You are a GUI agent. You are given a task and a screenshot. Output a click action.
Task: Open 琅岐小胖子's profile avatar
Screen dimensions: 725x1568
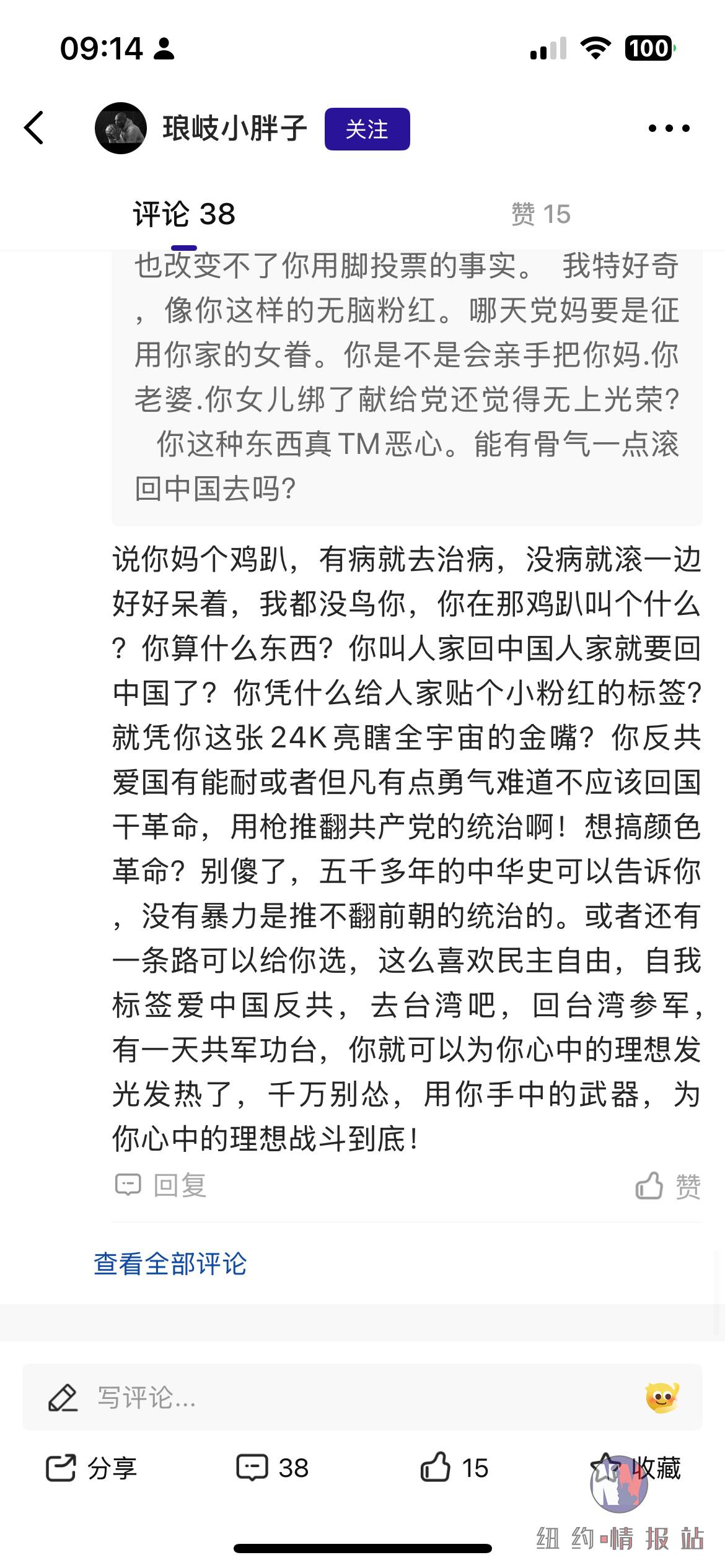121,128
